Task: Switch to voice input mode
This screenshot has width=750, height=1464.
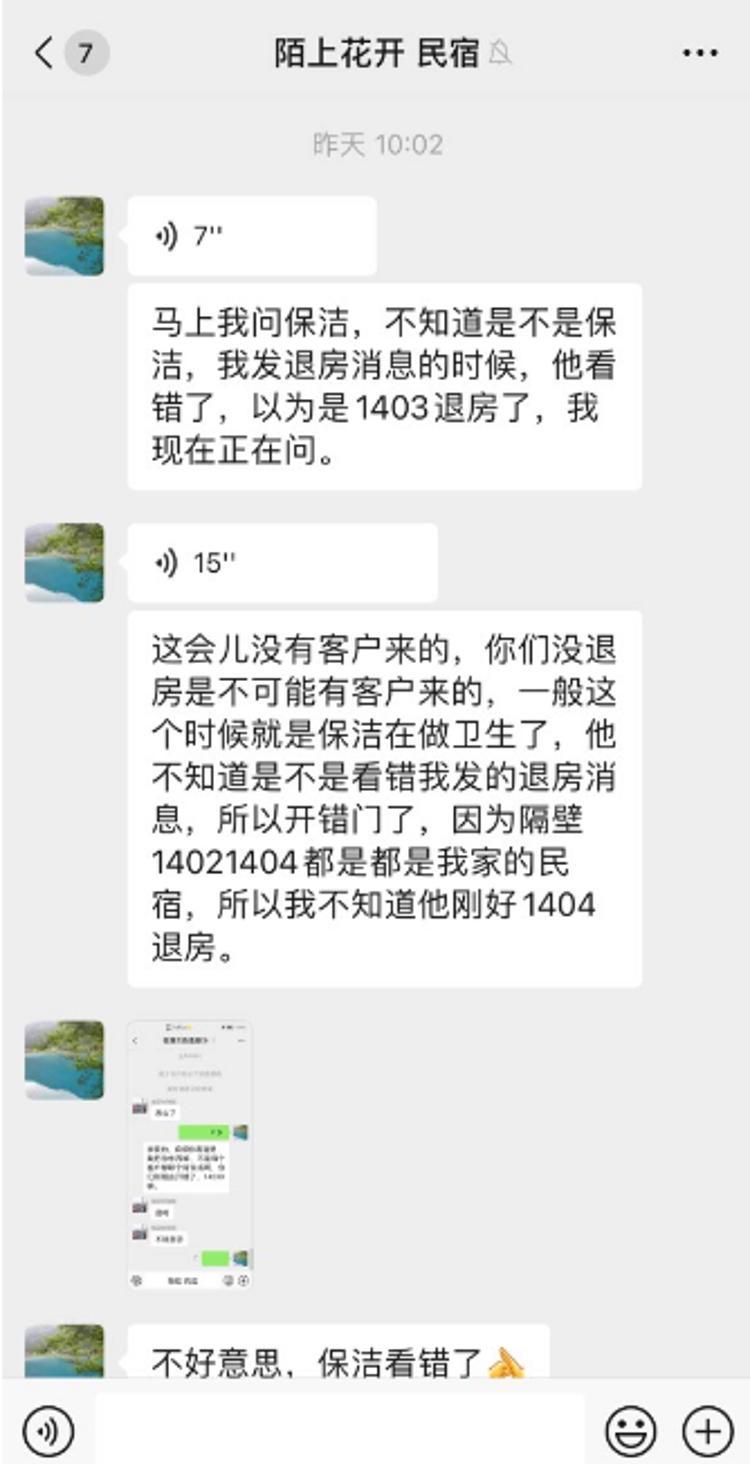Action: click(48, 1431)
